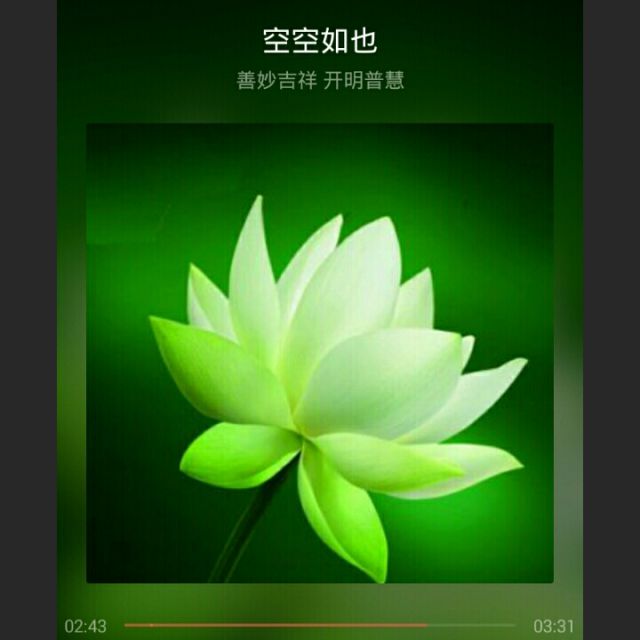Viewport: 640px width, 640px height.
Task: Tap the lotus album cover art
Action: click(x=320, y=353)
